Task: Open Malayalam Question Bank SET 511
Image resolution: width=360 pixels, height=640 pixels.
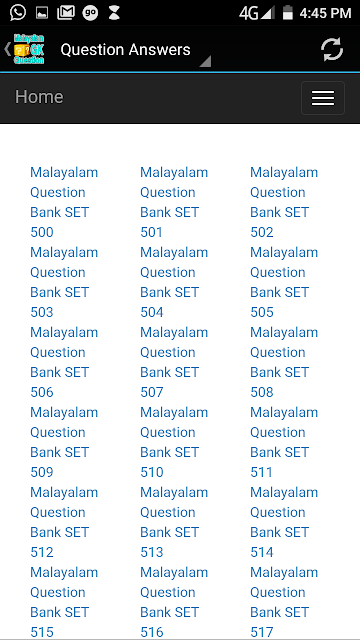Action: coord(284,442)
